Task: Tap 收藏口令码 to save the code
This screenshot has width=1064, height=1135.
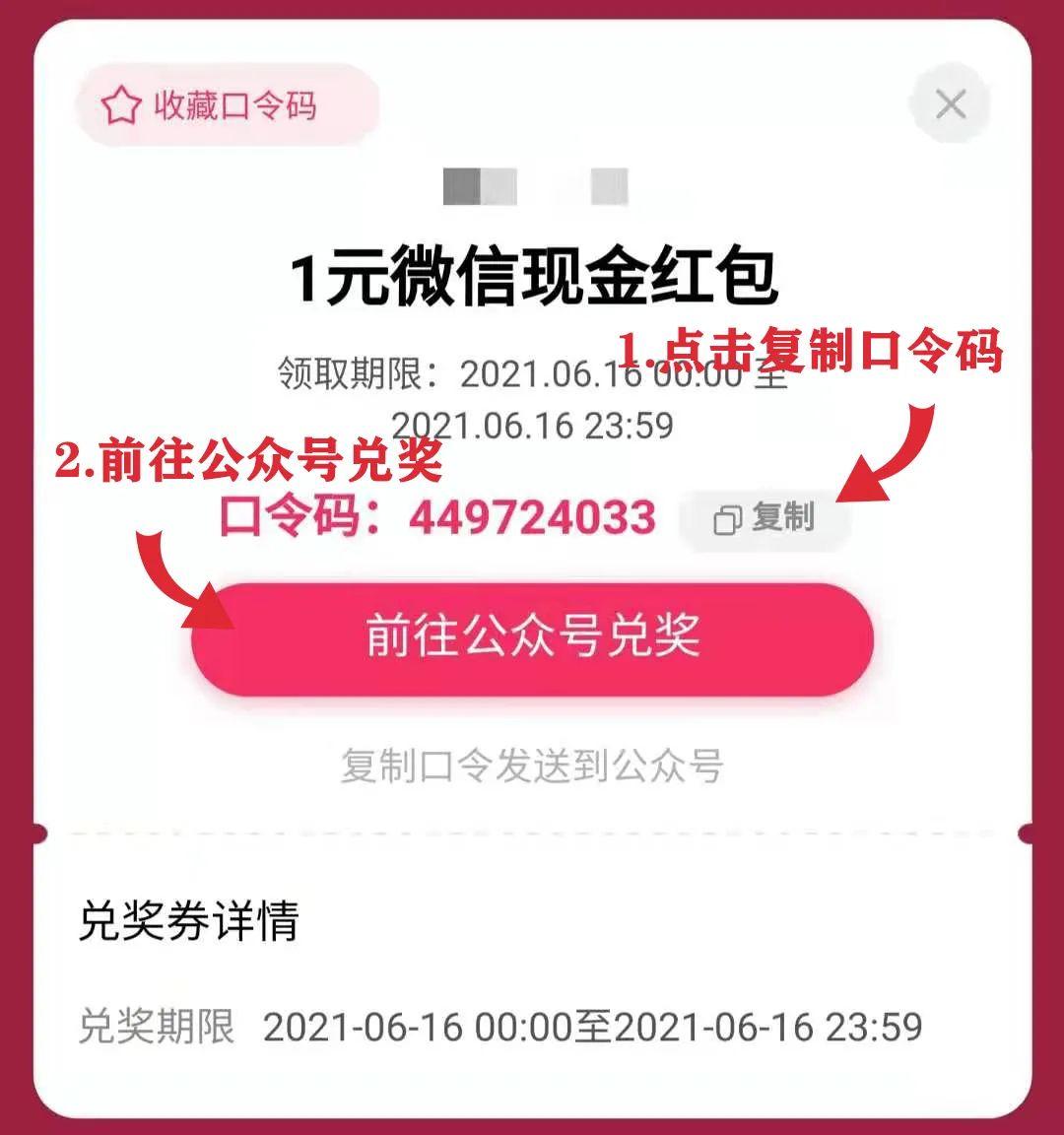Action: [x=227, y=105]
